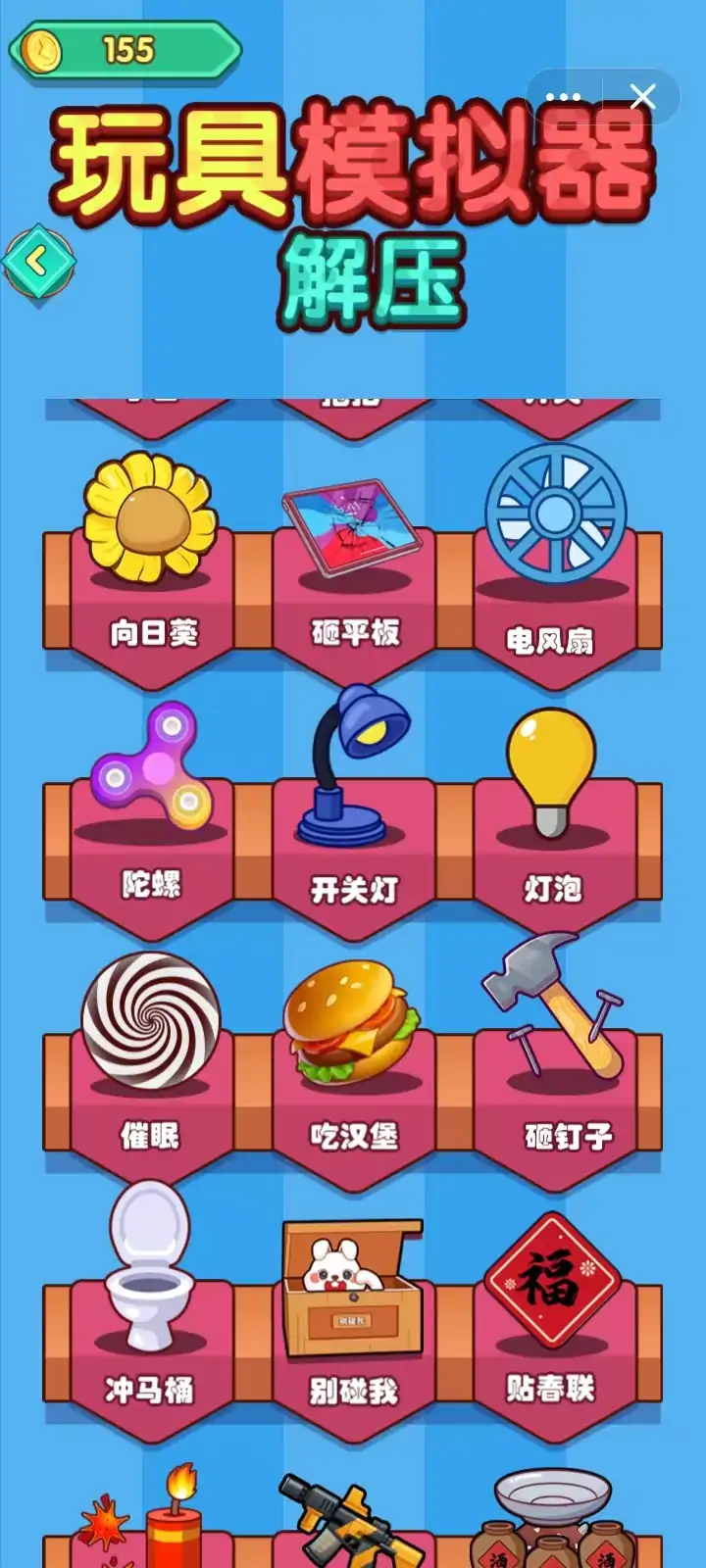Open the three-dot more menu
This screenshot has height=1568, width=706.
[564, 96]
